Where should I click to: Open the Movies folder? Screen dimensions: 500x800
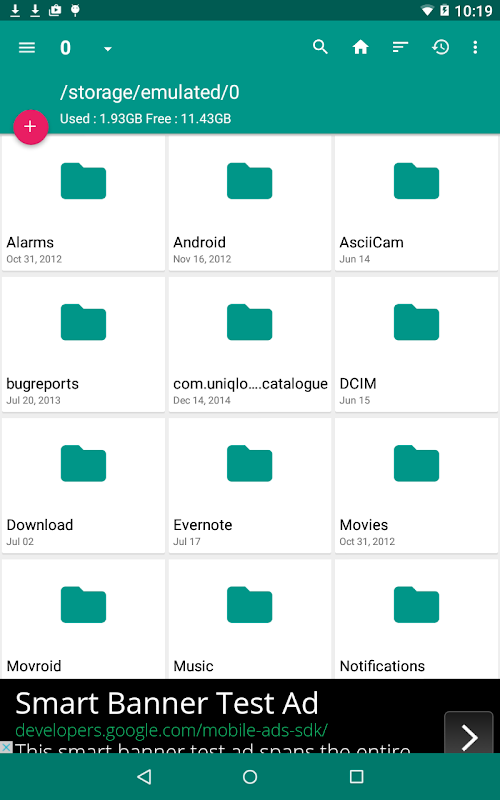coord(416,486)
